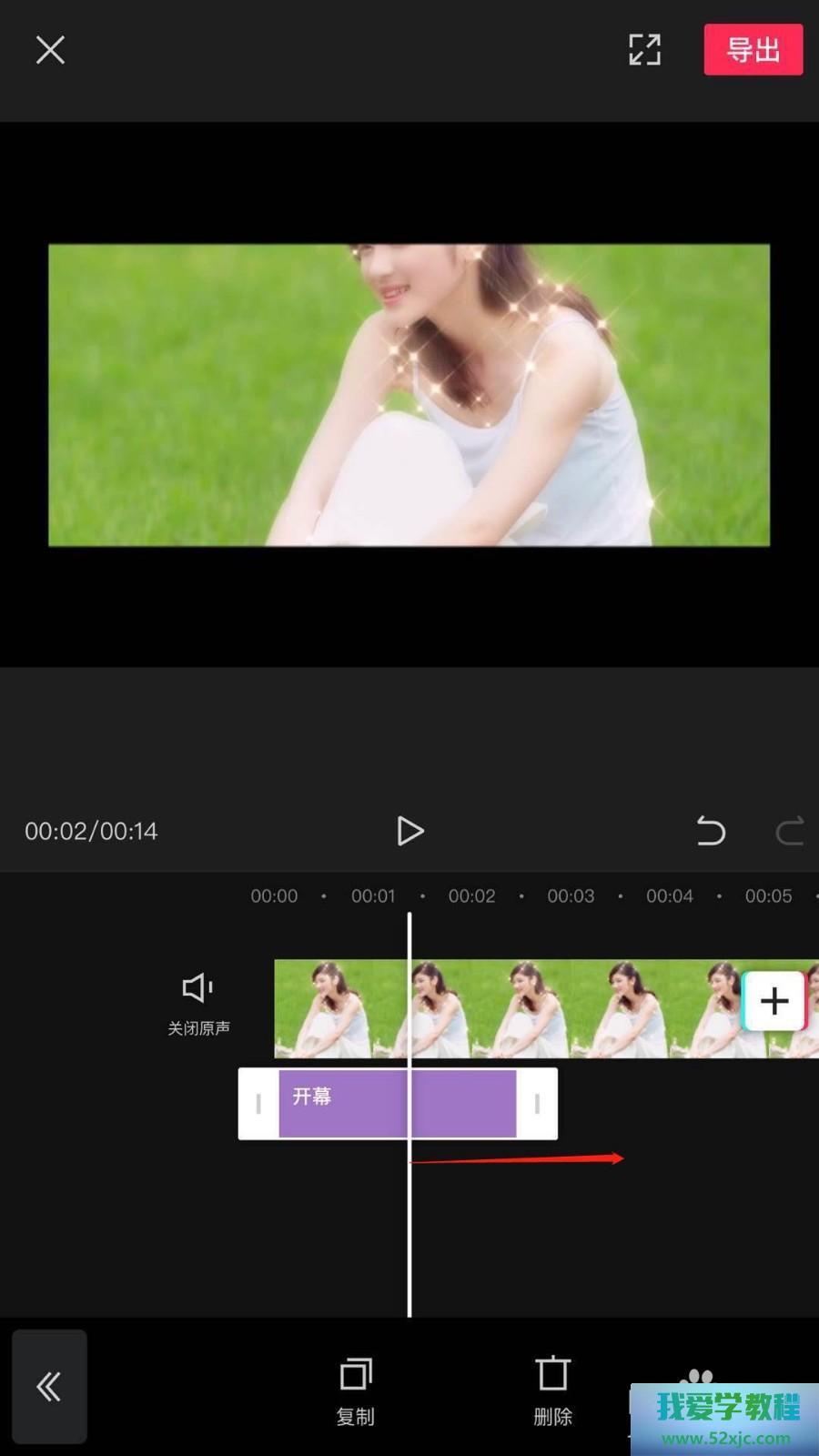Screen dimensions: 819x1456
Task: Enter fullscreen preview mode
Action: click(644, 50)
